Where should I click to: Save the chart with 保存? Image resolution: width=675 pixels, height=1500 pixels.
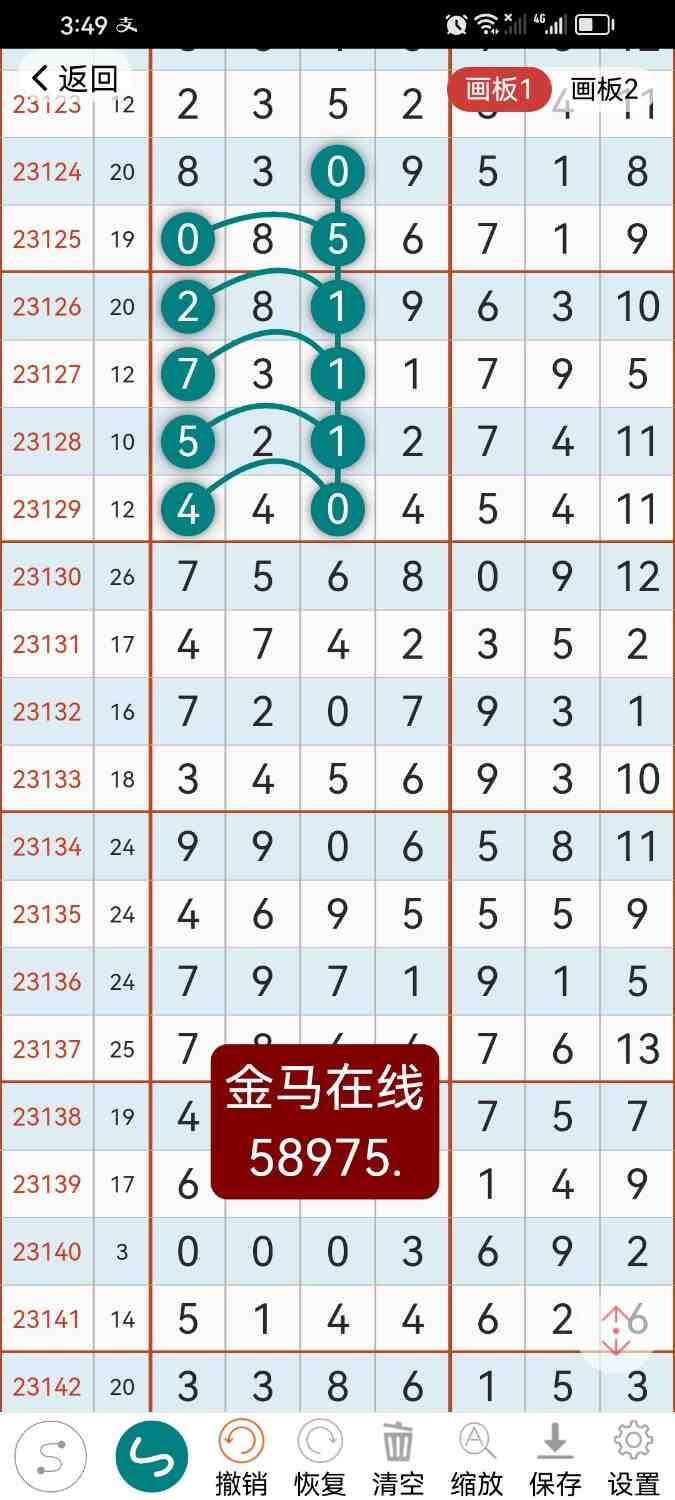(555, 1458)
